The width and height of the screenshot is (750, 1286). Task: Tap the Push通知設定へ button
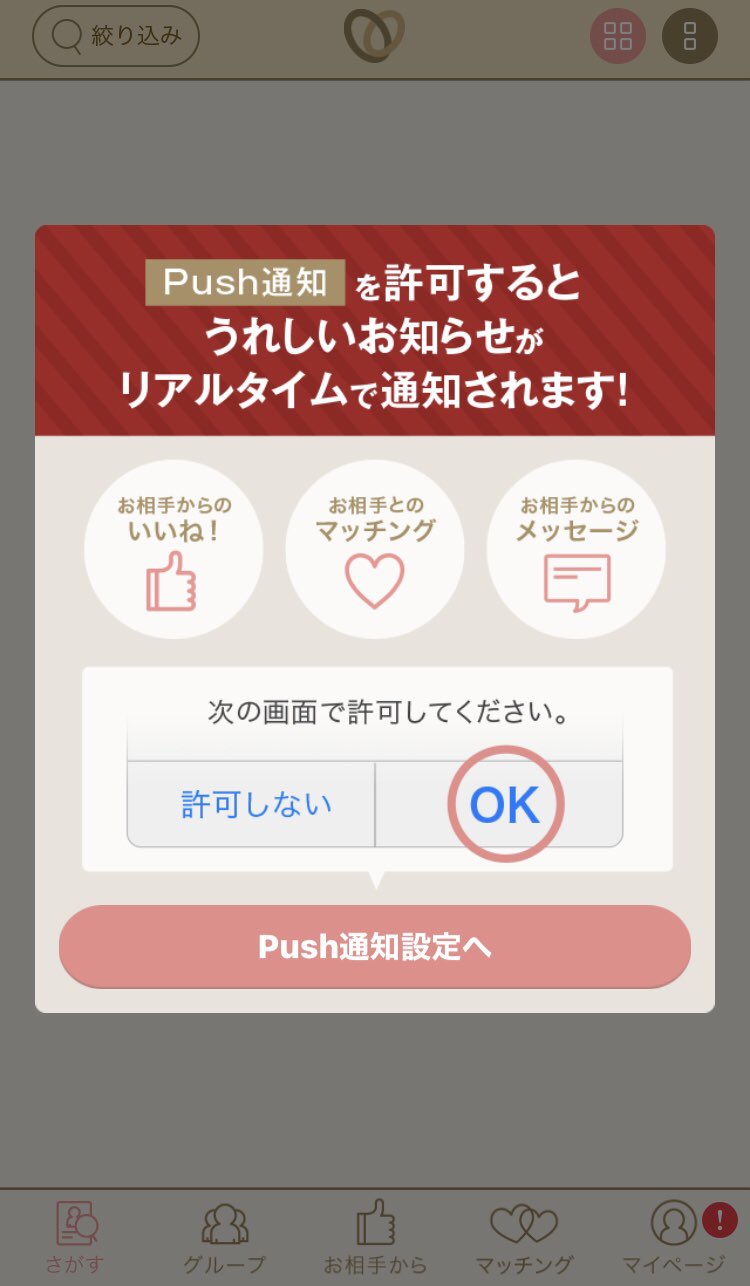tap(375, 946)
